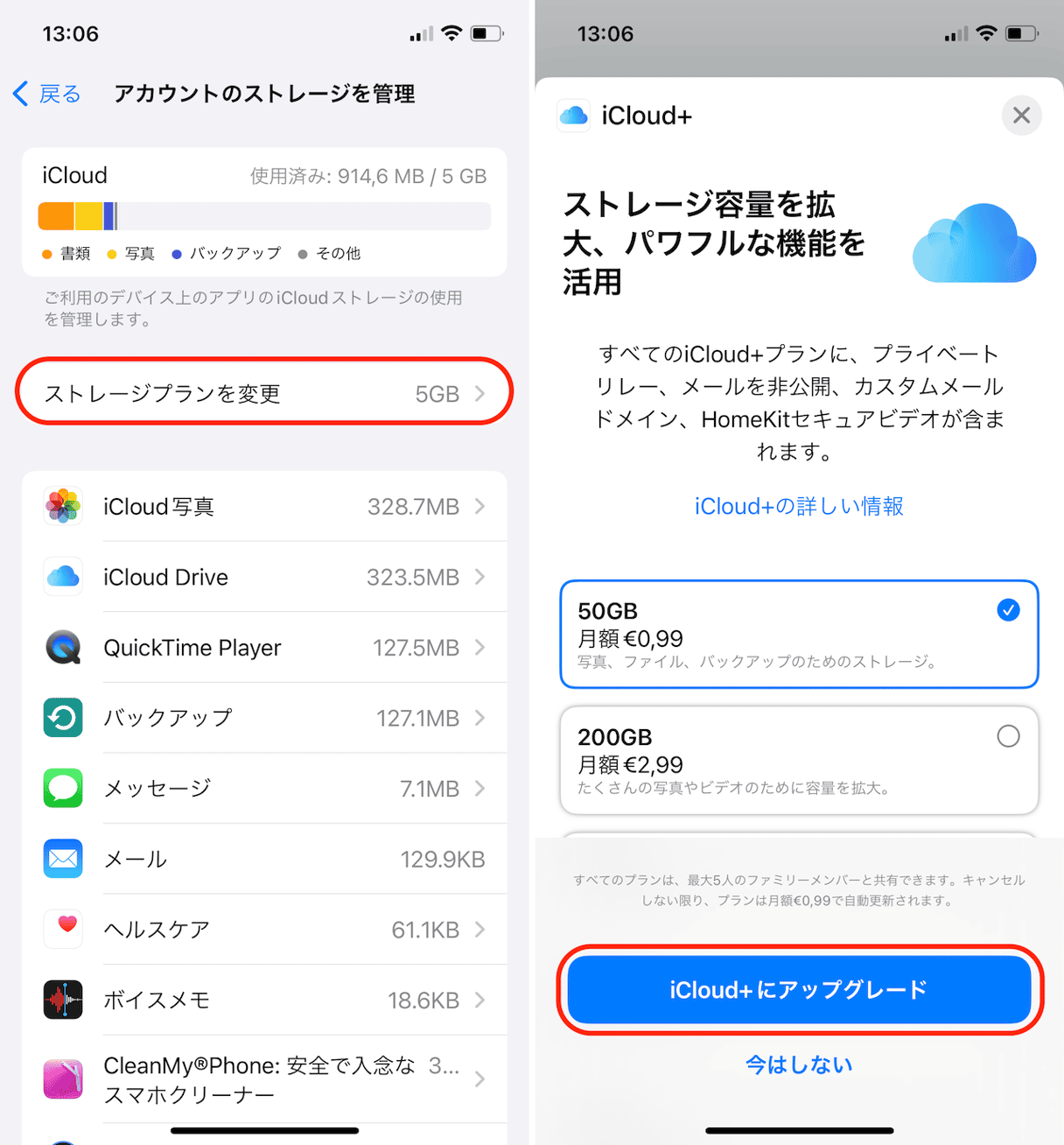
Task: Open iCloud Drive storage details
Action: (264, 577)
